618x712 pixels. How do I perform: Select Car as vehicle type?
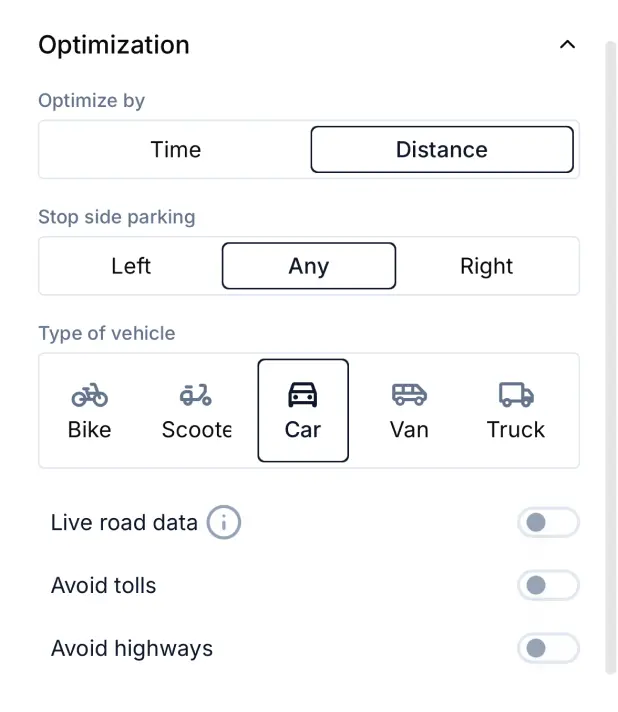tap(303, 411)
